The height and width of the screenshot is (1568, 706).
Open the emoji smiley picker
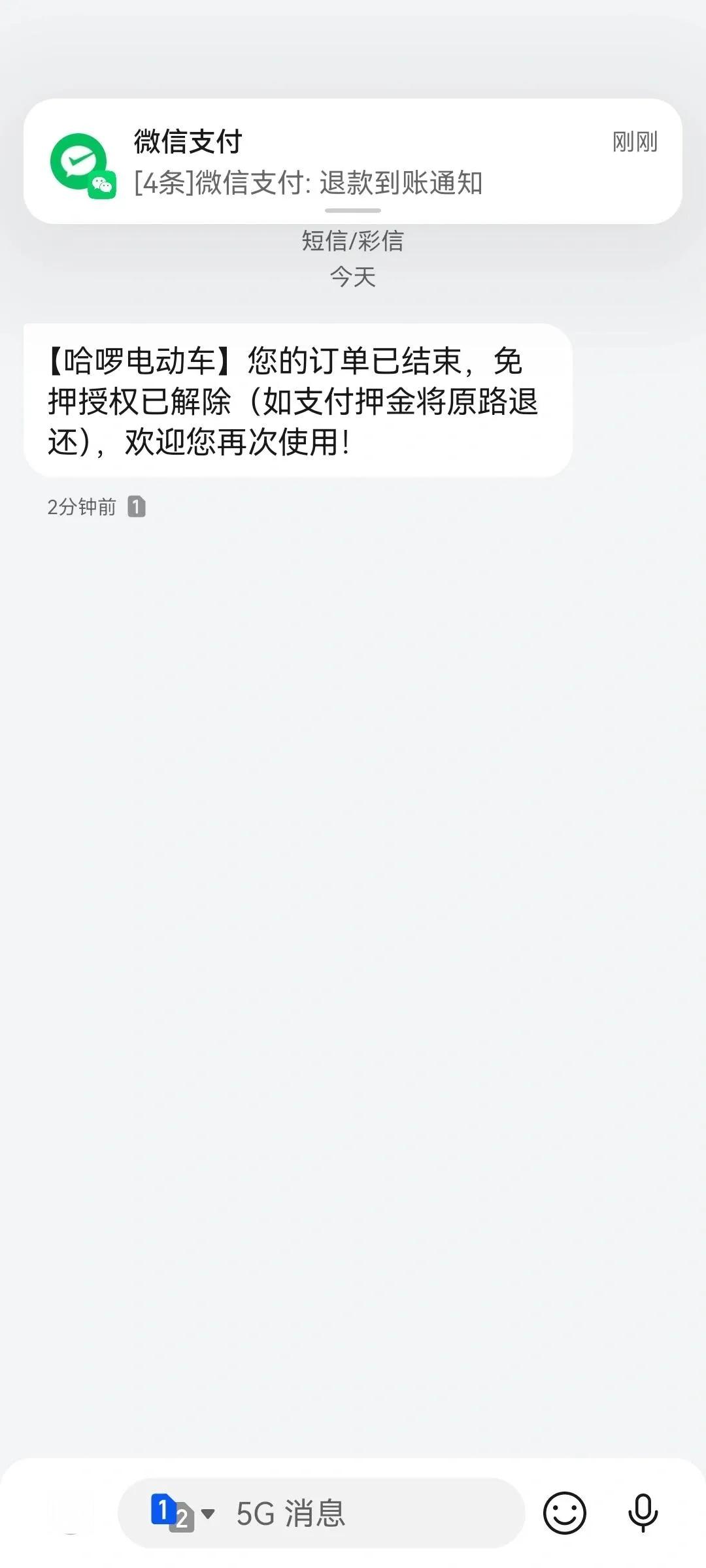tap(565, 1513)
